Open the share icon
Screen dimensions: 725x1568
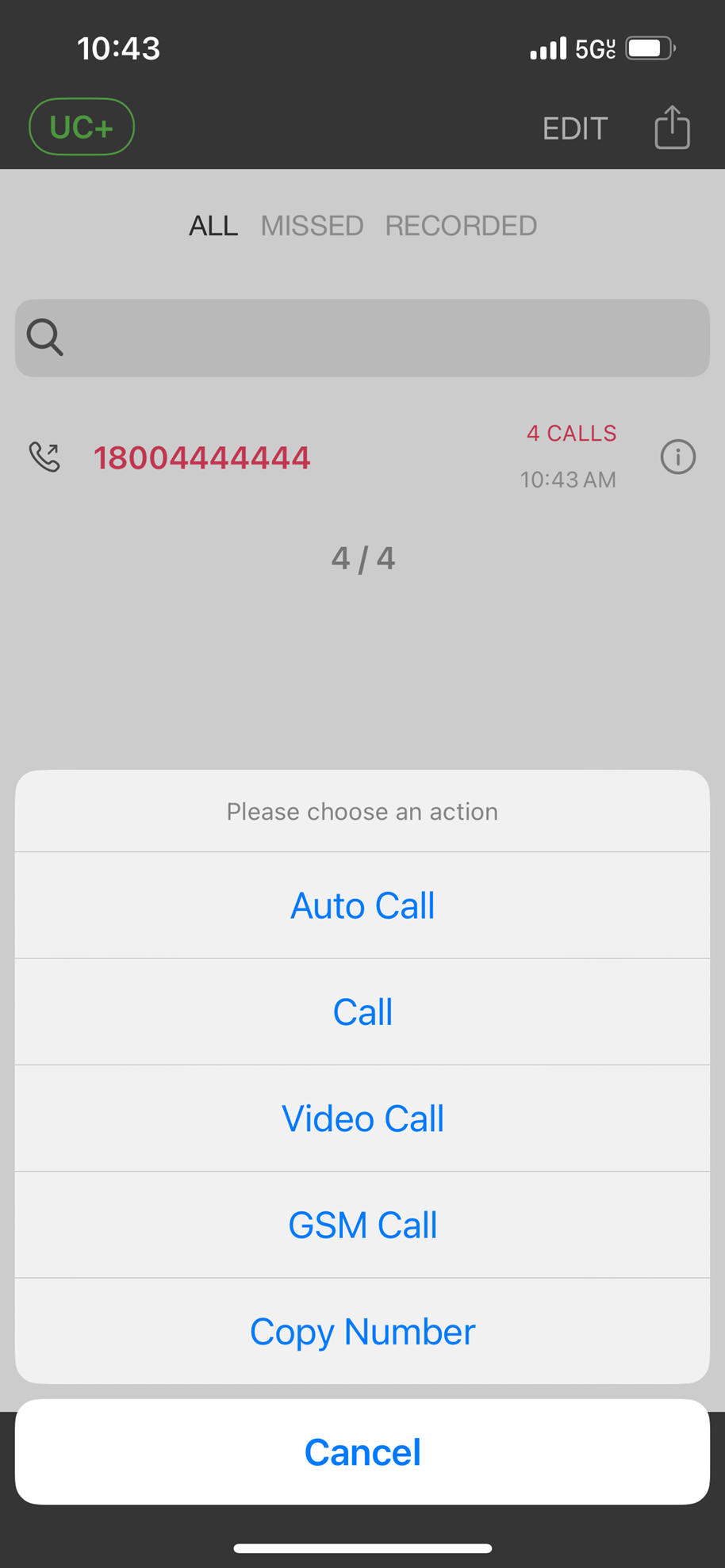tap(672, 127)
